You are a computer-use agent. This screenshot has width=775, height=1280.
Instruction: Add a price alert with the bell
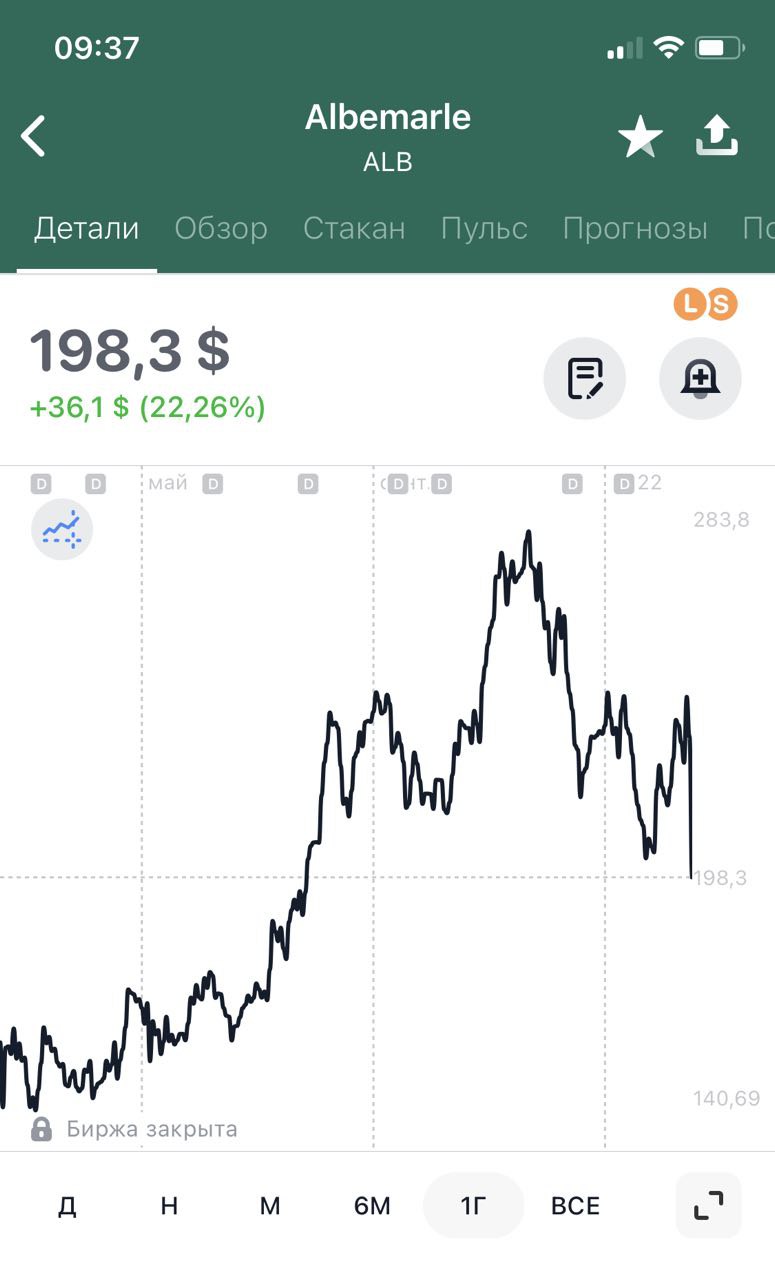pyautogui.click(x=700, y=379)
